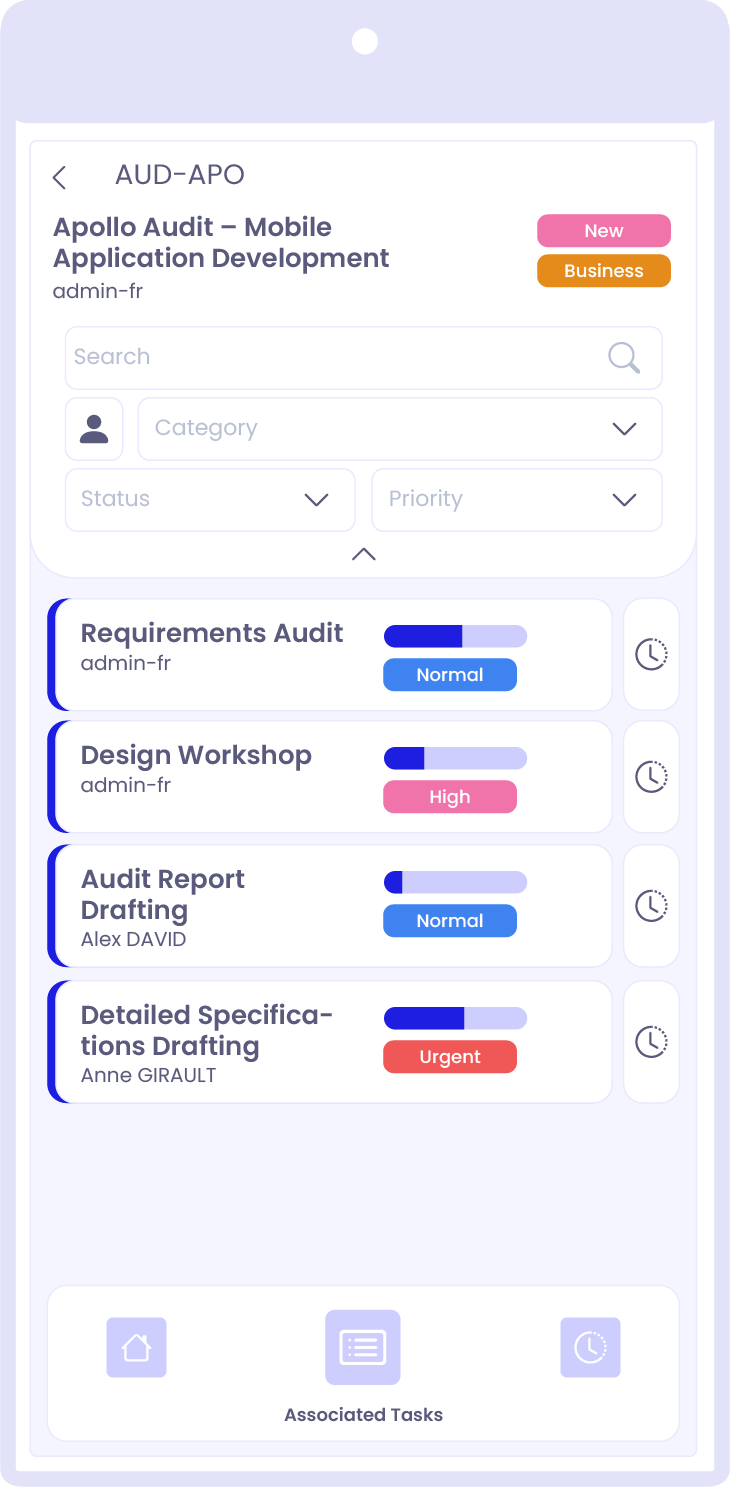Switch to the clock tab in the bottom bar
Viewport: 730px width, 1487px height.
pyautogui.click(x=590, y=1347)
